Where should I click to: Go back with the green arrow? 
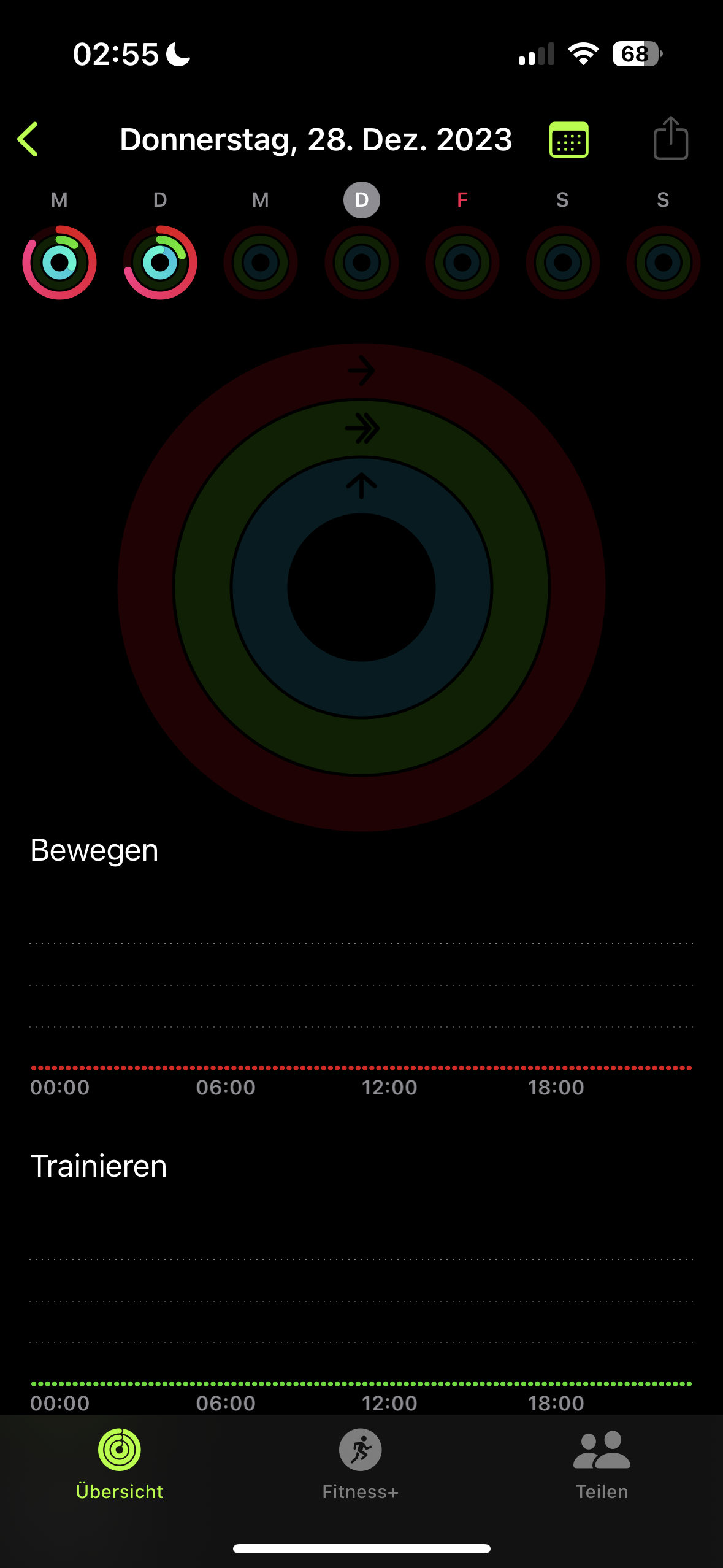[28, 139]
